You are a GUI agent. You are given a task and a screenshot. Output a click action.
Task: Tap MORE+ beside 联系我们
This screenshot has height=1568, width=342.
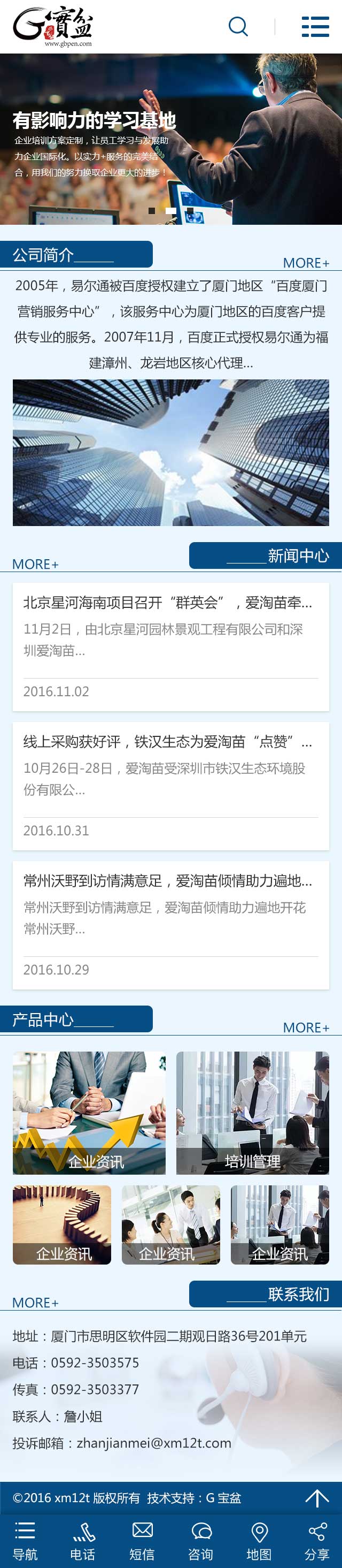click(x=35, y=1303)
